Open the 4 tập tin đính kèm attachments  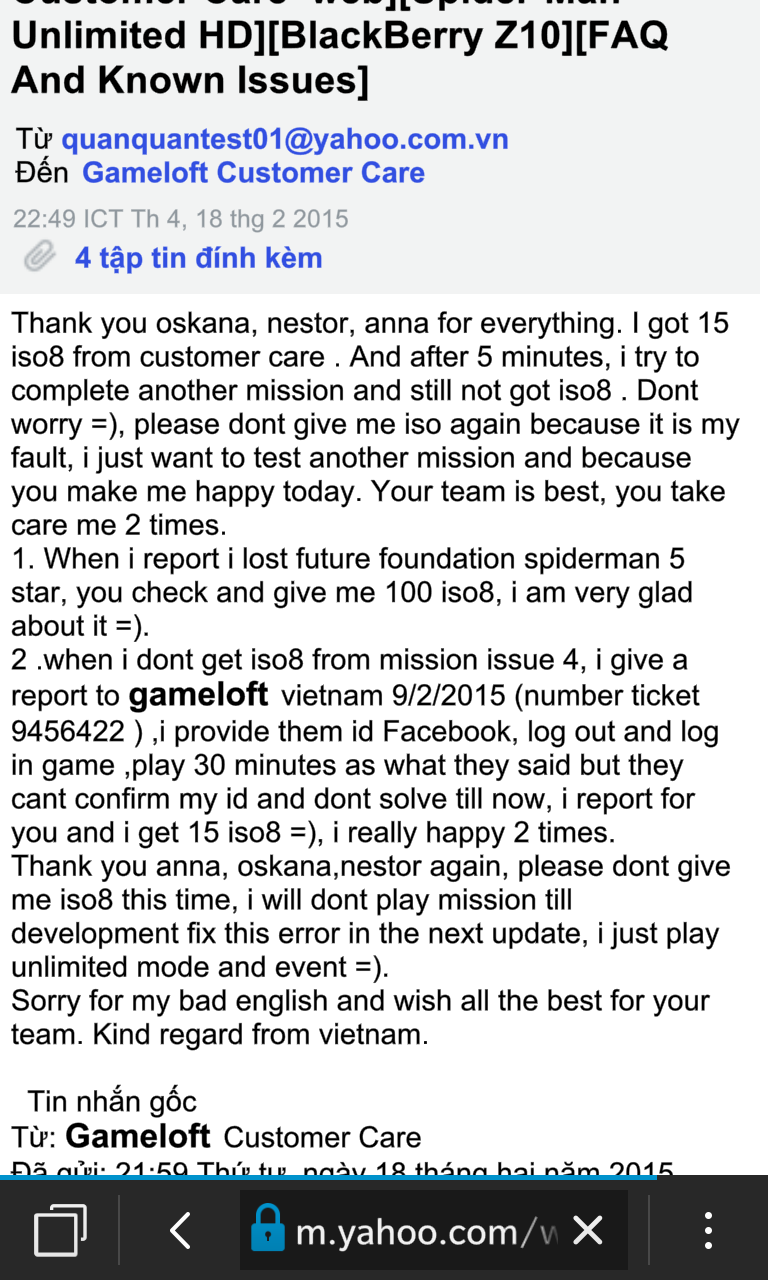tap(198, 258)
